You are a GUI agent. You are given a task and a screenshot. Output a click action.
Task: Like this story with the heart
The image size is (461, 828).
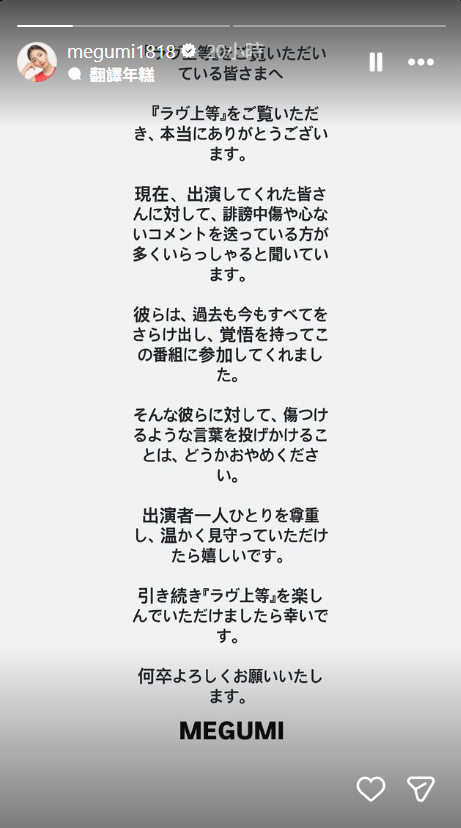[x=371, y=789]
